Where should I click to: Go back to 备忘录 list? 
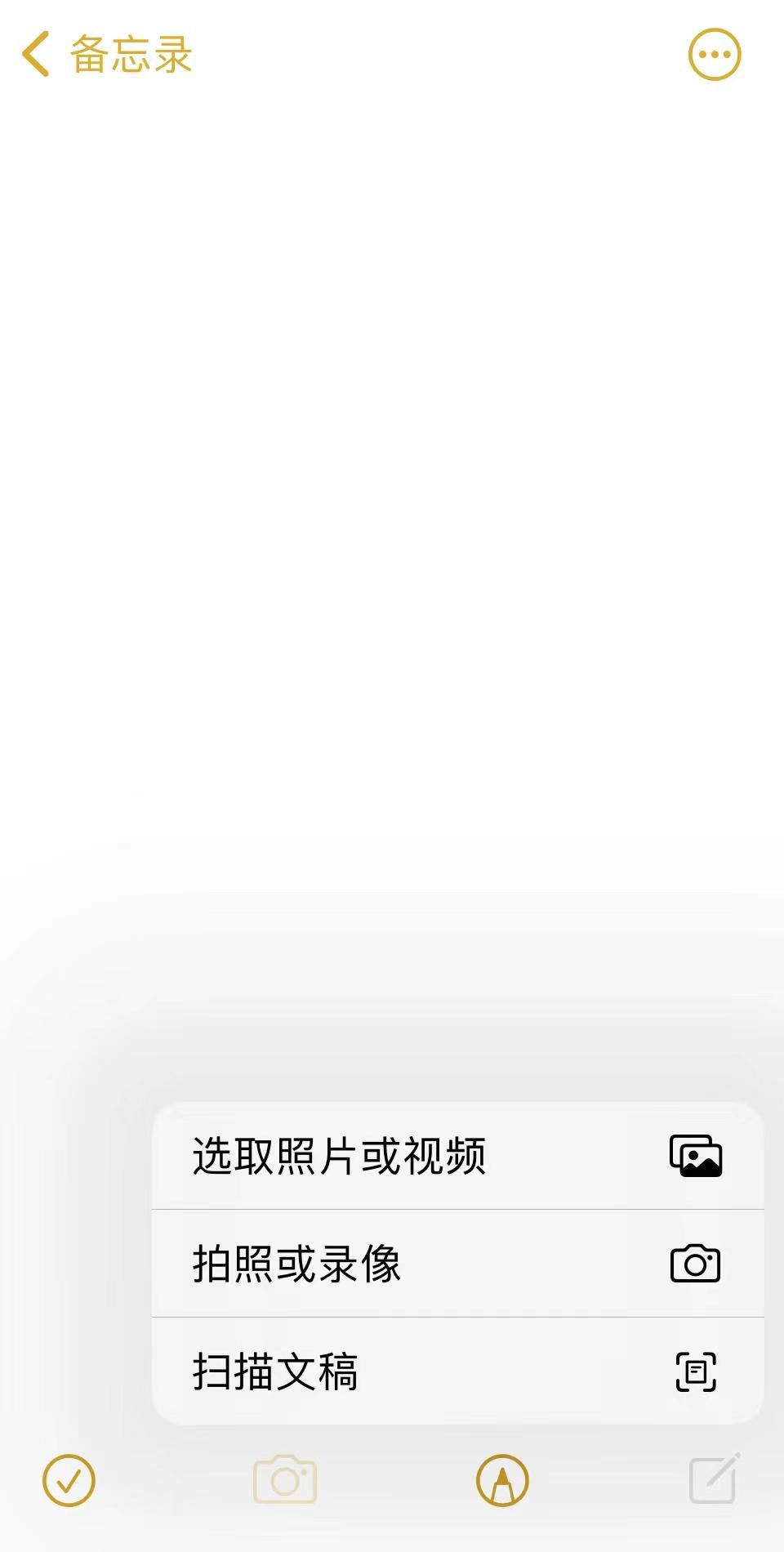click(x=106, y=55)
